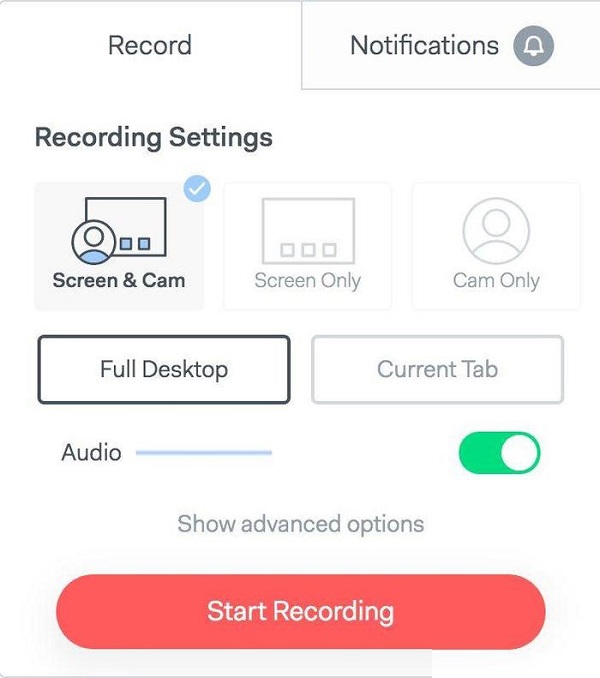The width and height of the screenshot is (600, 678).
Task: Expand Show advanced options
Action: tap(300, 524)
